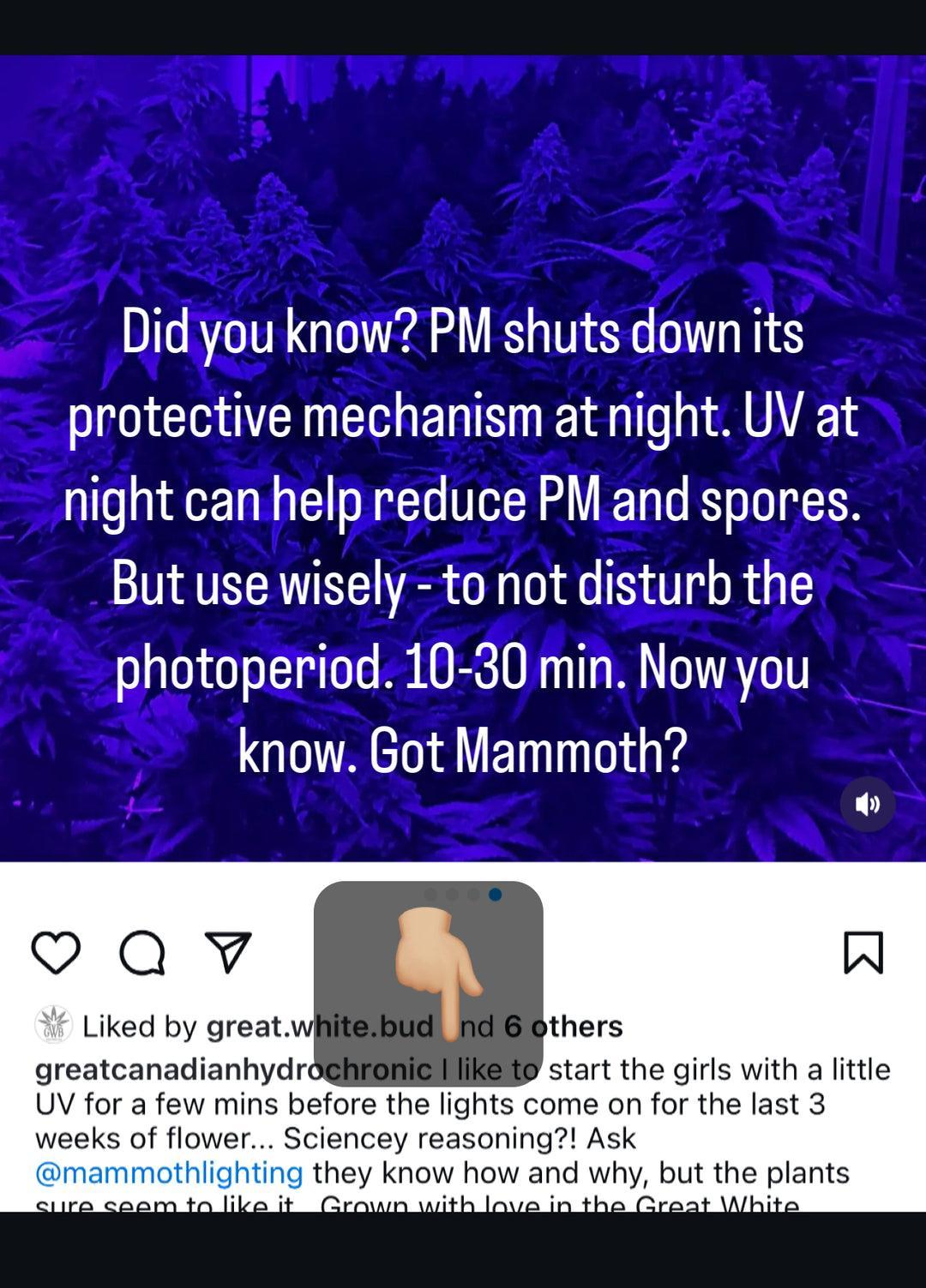The image size is (926, 1288).
Task: Bookmark this post
Action: [863, 952]
